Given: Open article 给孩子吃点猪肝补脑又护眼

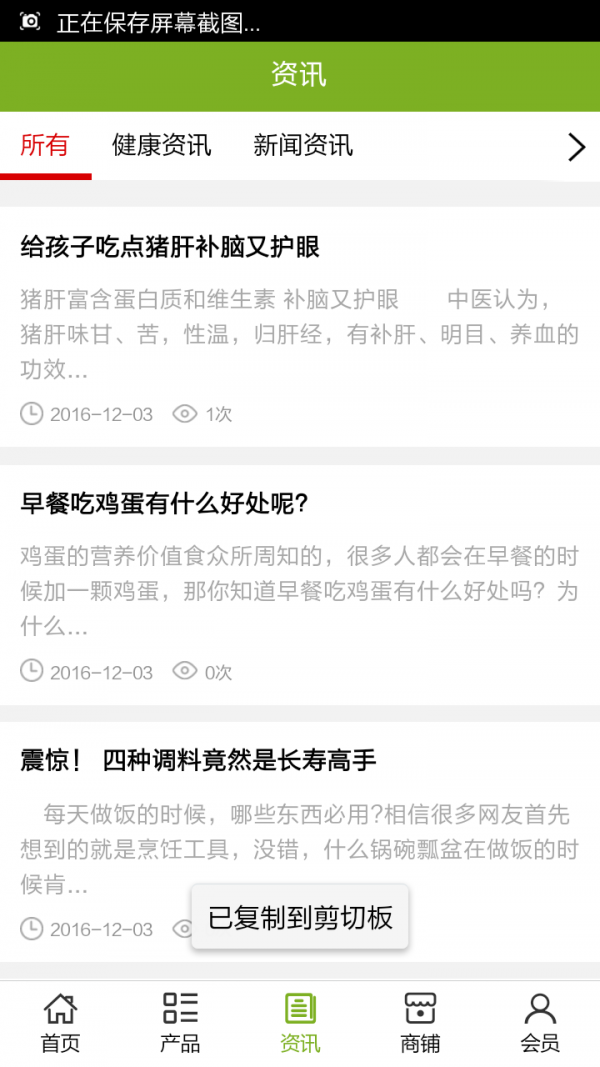Looking at the screenshot, I should pyautogui.click(x=170, y=247).
